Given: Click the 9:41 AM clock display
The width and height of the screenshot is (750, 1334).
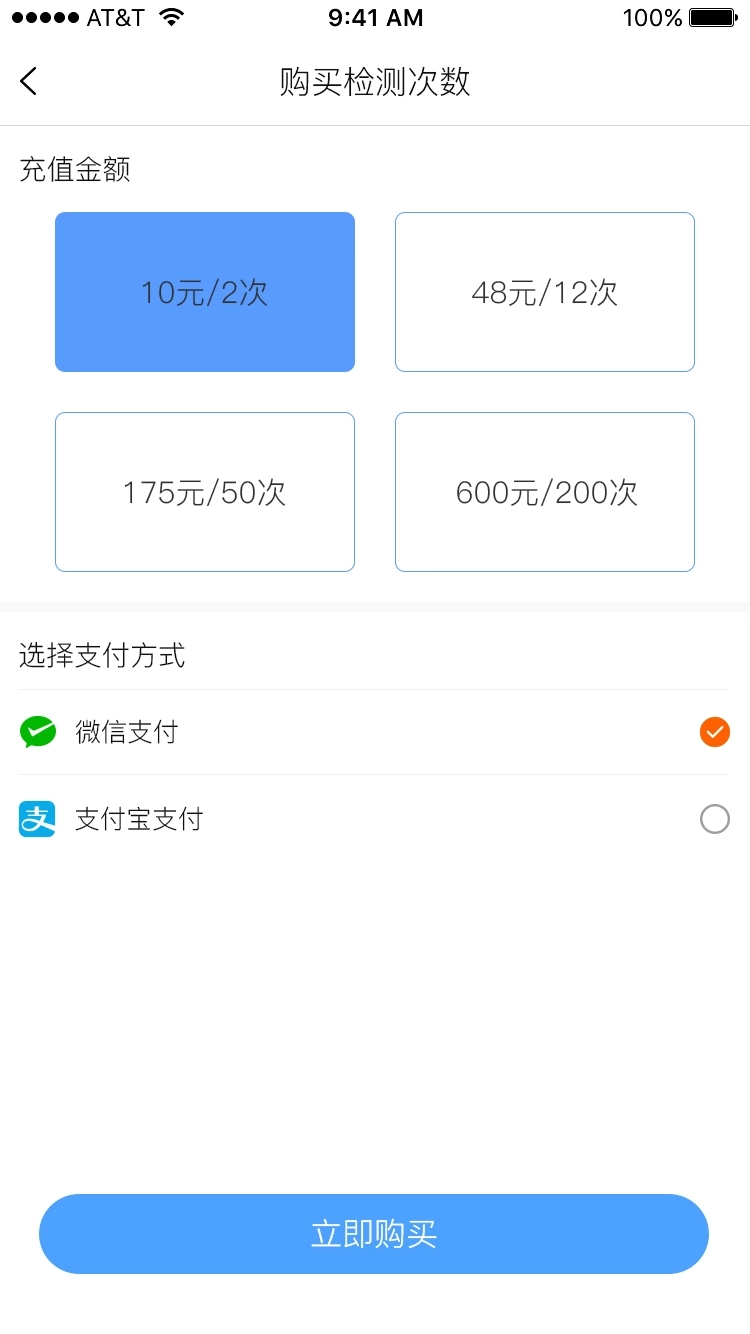Looking at the screenshot, I should click(x=375, y=17).
